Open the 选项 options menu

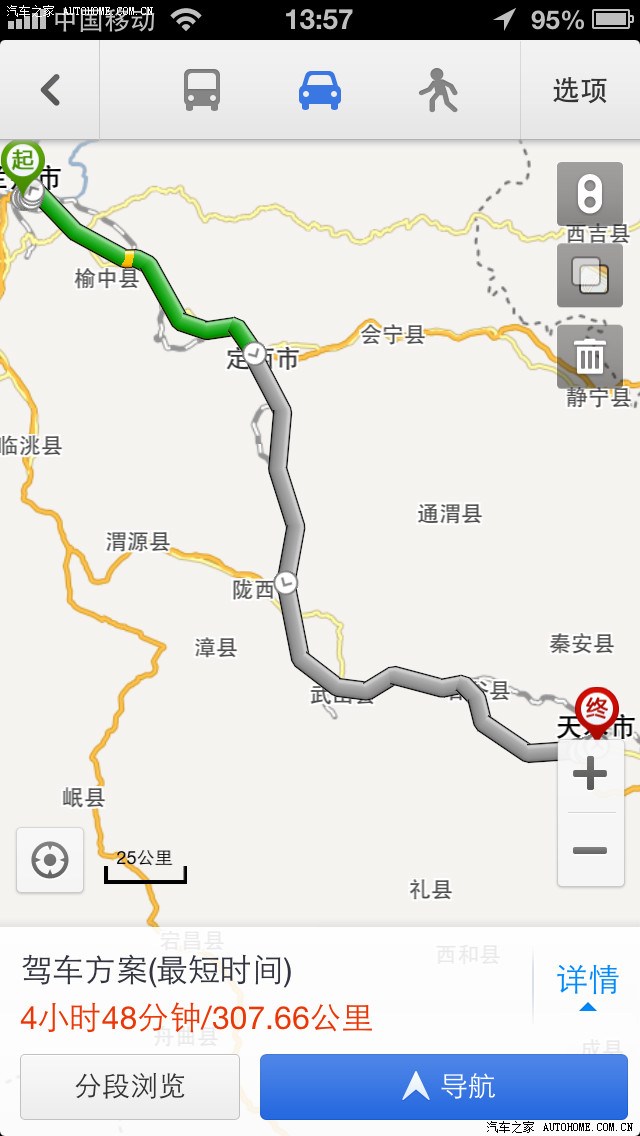pyautogui.click(x=580, y=91)
